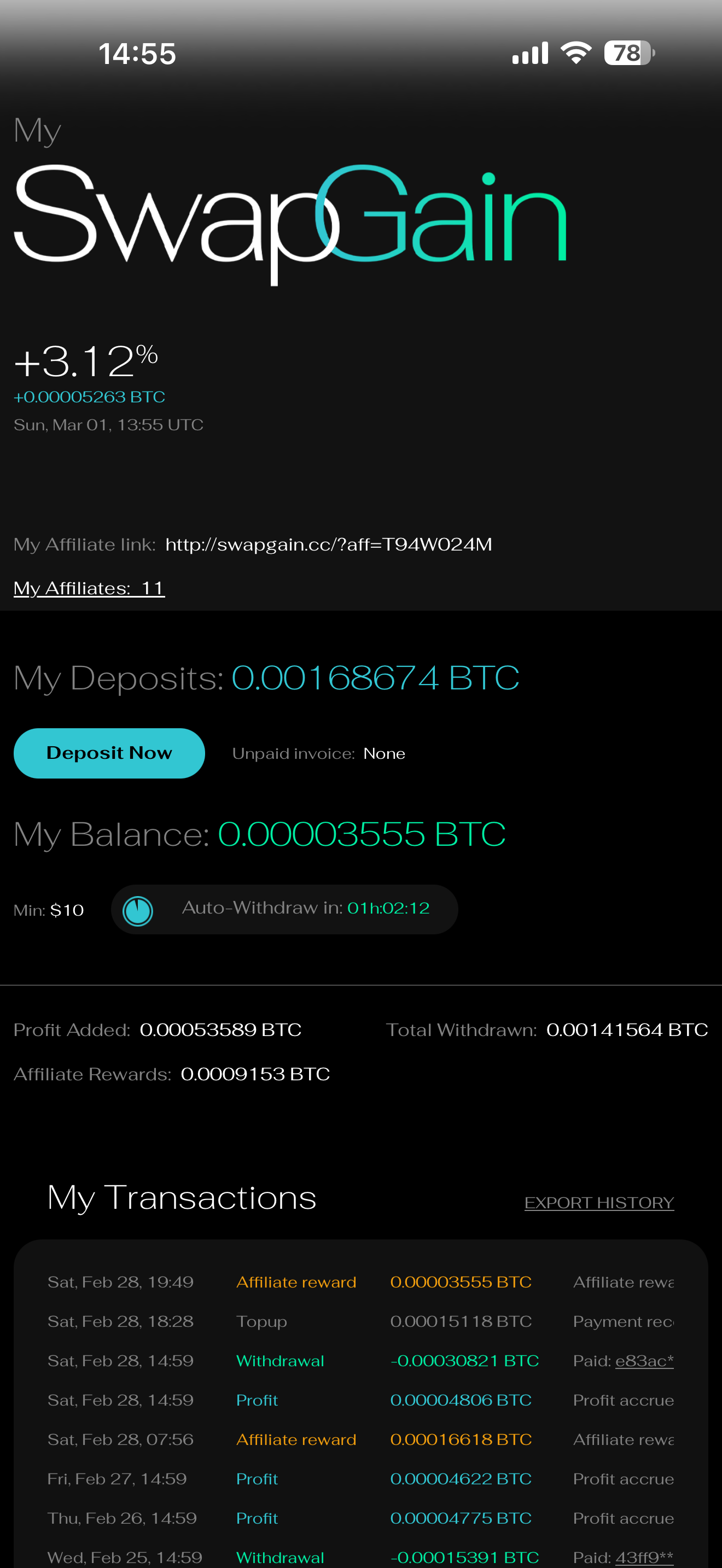Tap the Deposit Now button
The height and width of the screenshot is (1568, 722).
coord(109,753)
